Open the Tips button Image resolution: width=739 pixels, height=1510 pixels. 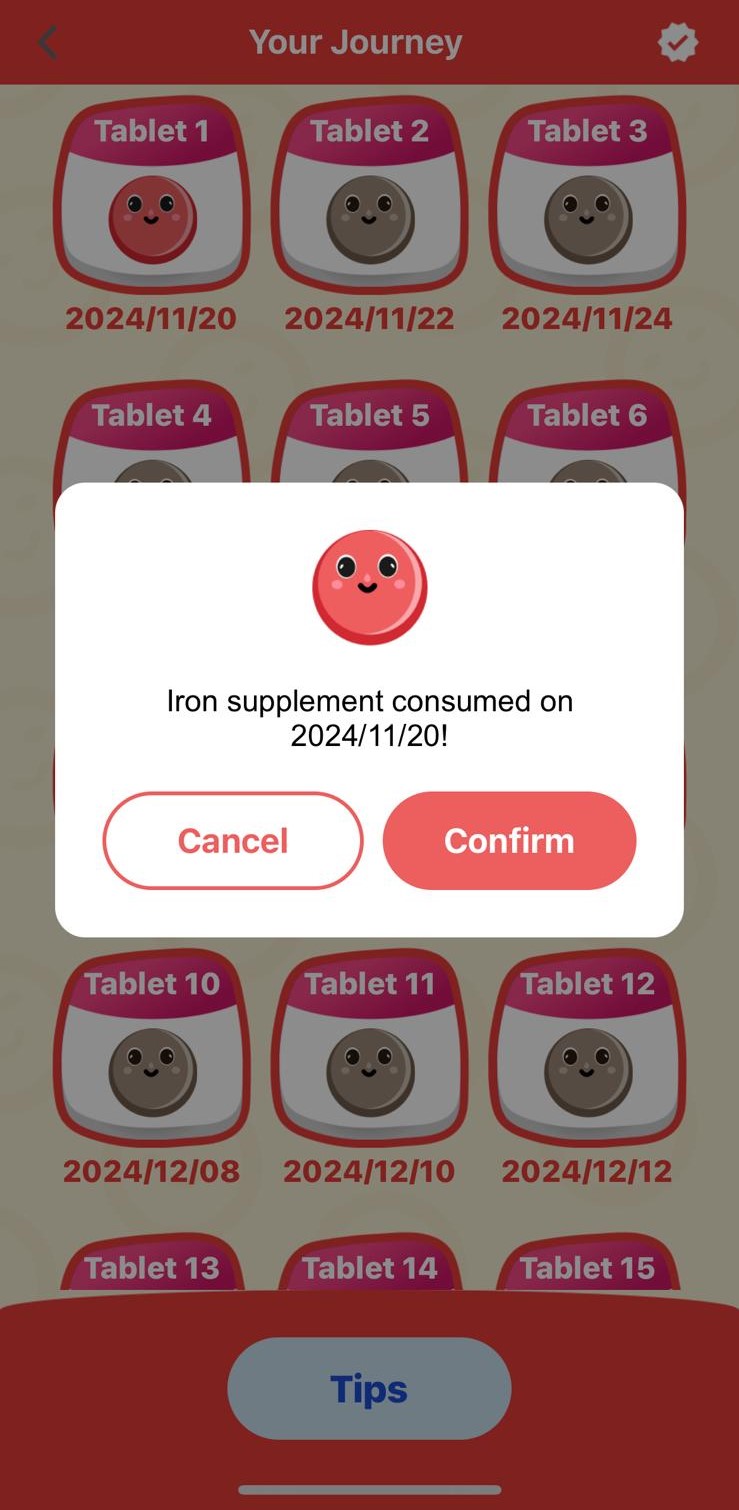click(x=369, y=1388)
